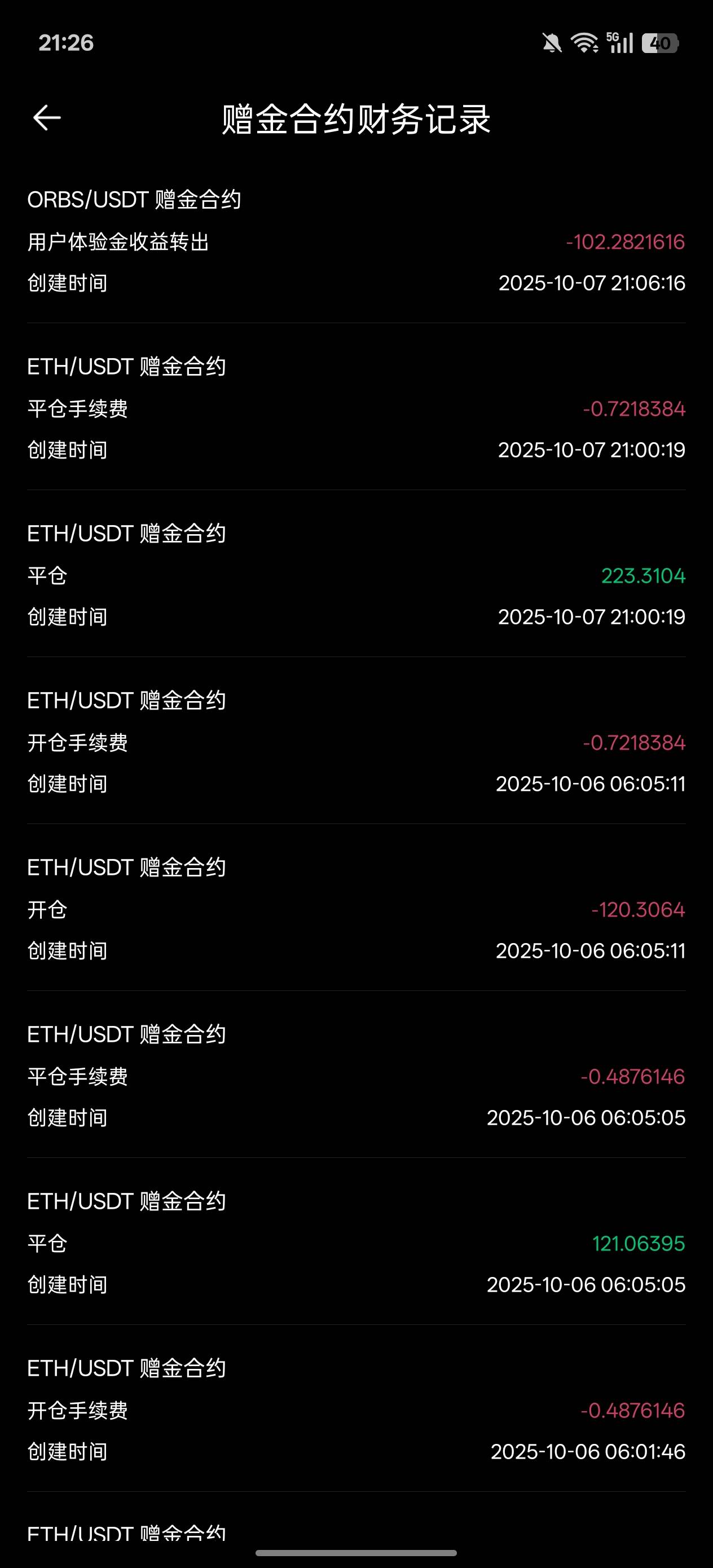
Task: Go back using the top-left arrow
Action: tap(47, 118)
